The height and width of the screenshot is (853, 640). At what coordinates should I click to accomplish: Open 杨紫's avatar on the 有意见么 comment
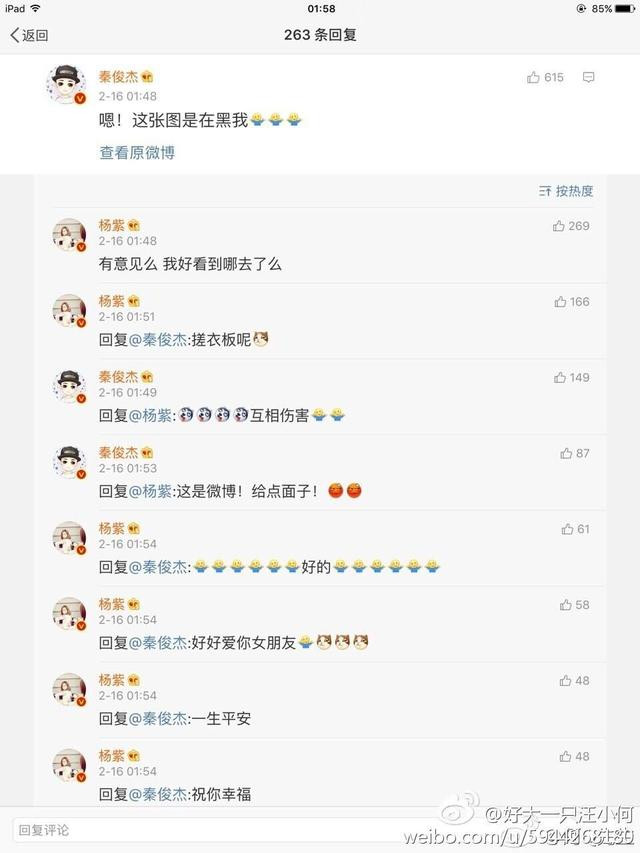tap(69, 233)
